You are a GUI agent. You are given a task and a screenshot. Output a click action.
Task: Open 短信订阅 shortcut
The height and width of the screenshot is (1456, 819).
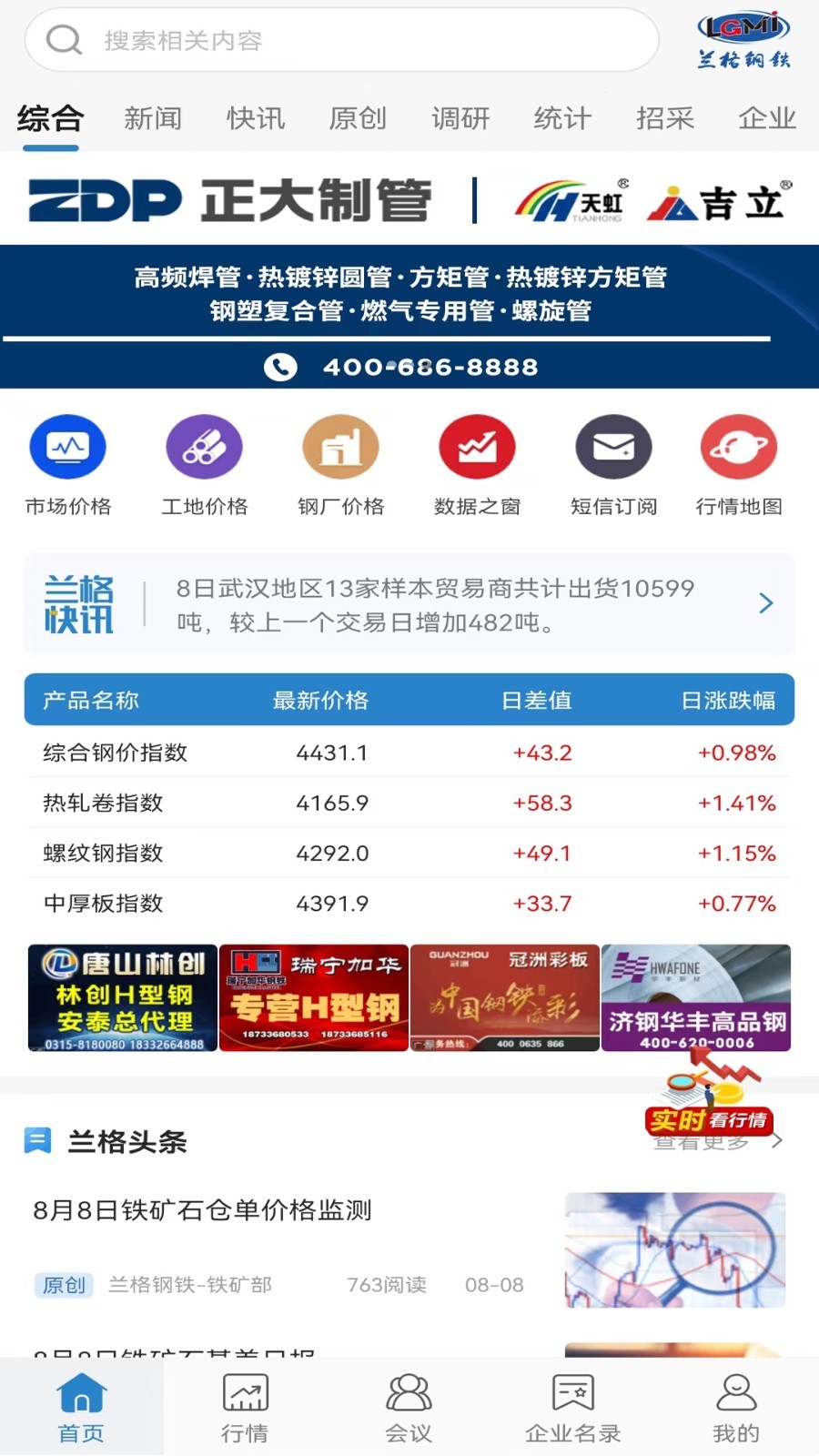614,465
